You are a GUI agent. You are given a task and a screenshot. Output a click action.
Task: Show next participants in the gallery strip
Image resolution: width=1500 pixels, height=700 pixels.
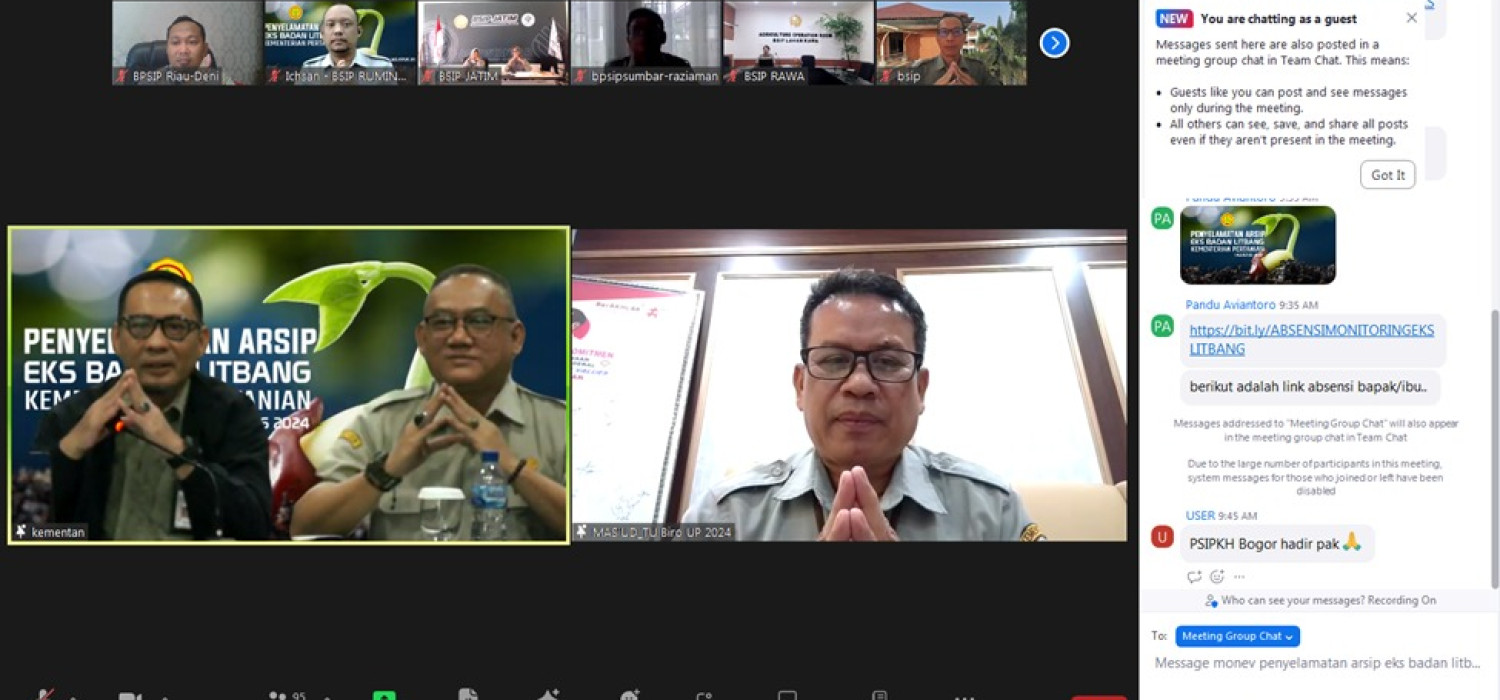pyautogui.click(x=1054, y=43)
